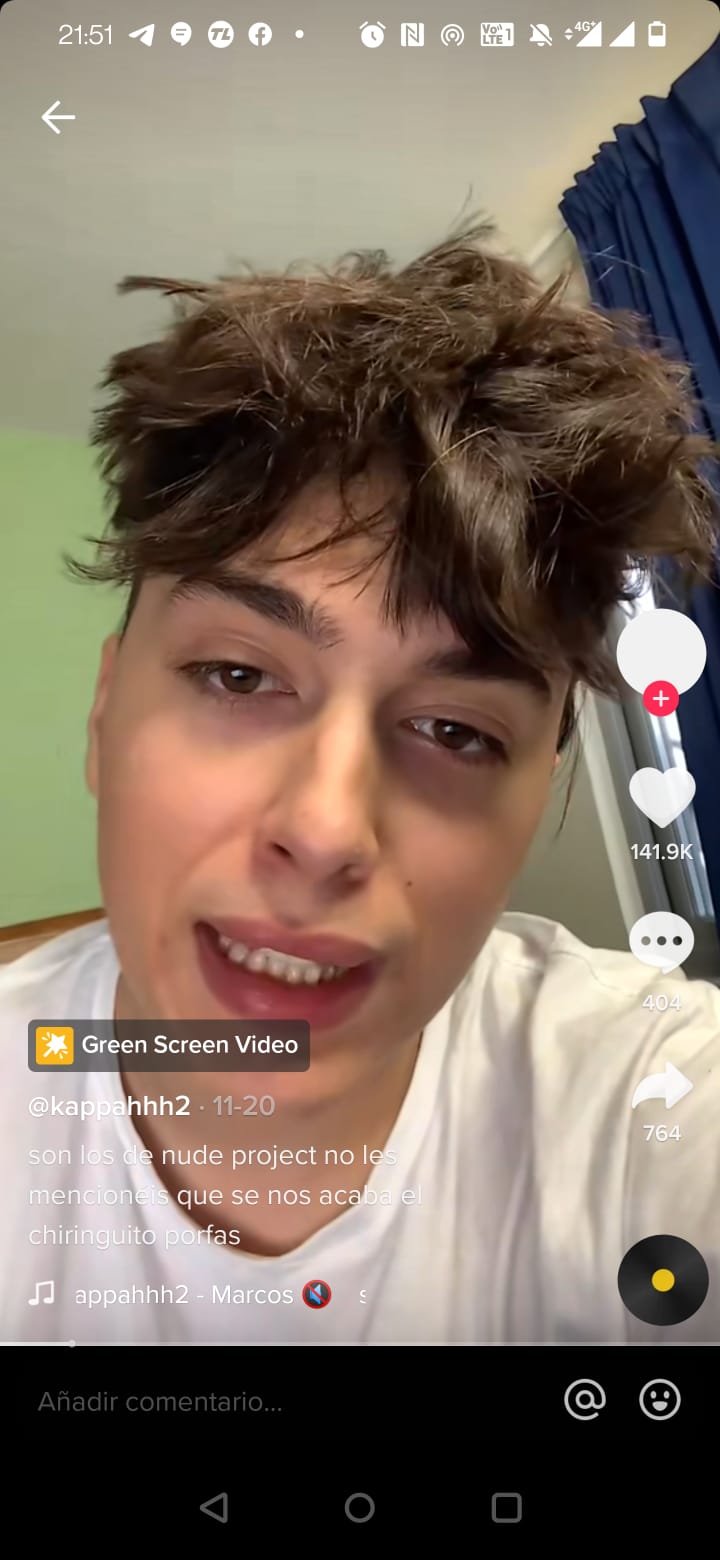Share this video using the arrow

point(662,1087)
